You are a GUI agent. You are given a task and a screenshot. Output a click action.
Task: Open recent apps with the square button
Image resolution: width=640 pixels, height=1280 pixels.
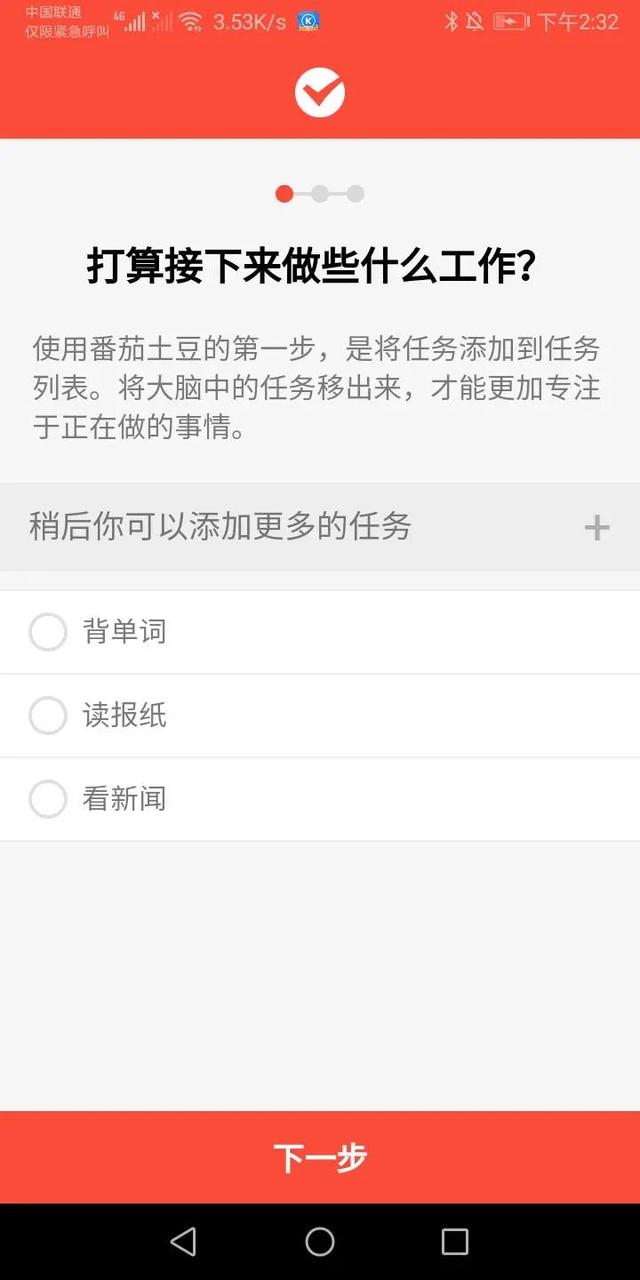pyautogui.click(x=455, y=1242)
